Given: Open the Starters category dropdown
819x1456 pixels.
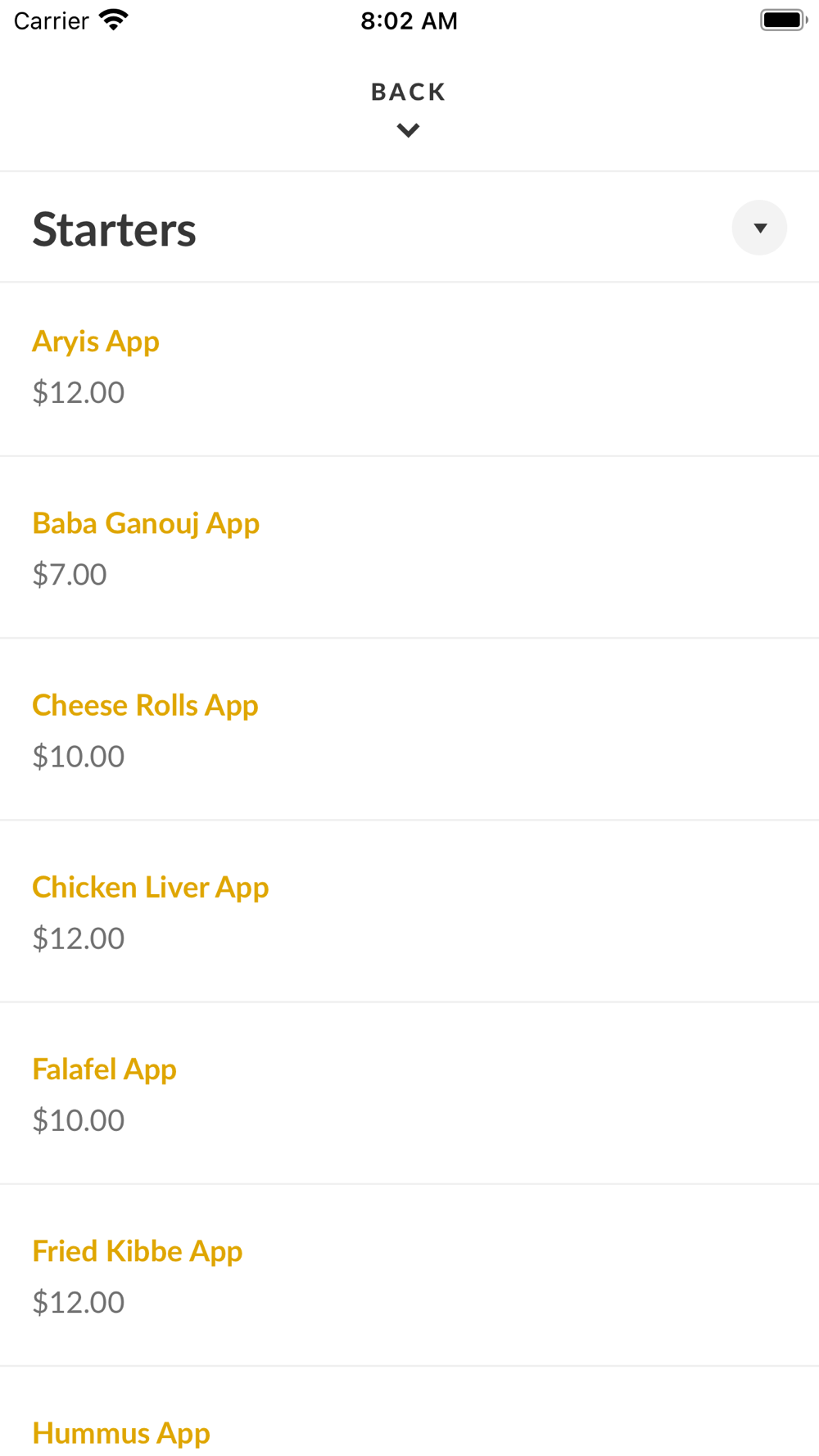Looking at the screenshot, I should [x=759, y=228].
